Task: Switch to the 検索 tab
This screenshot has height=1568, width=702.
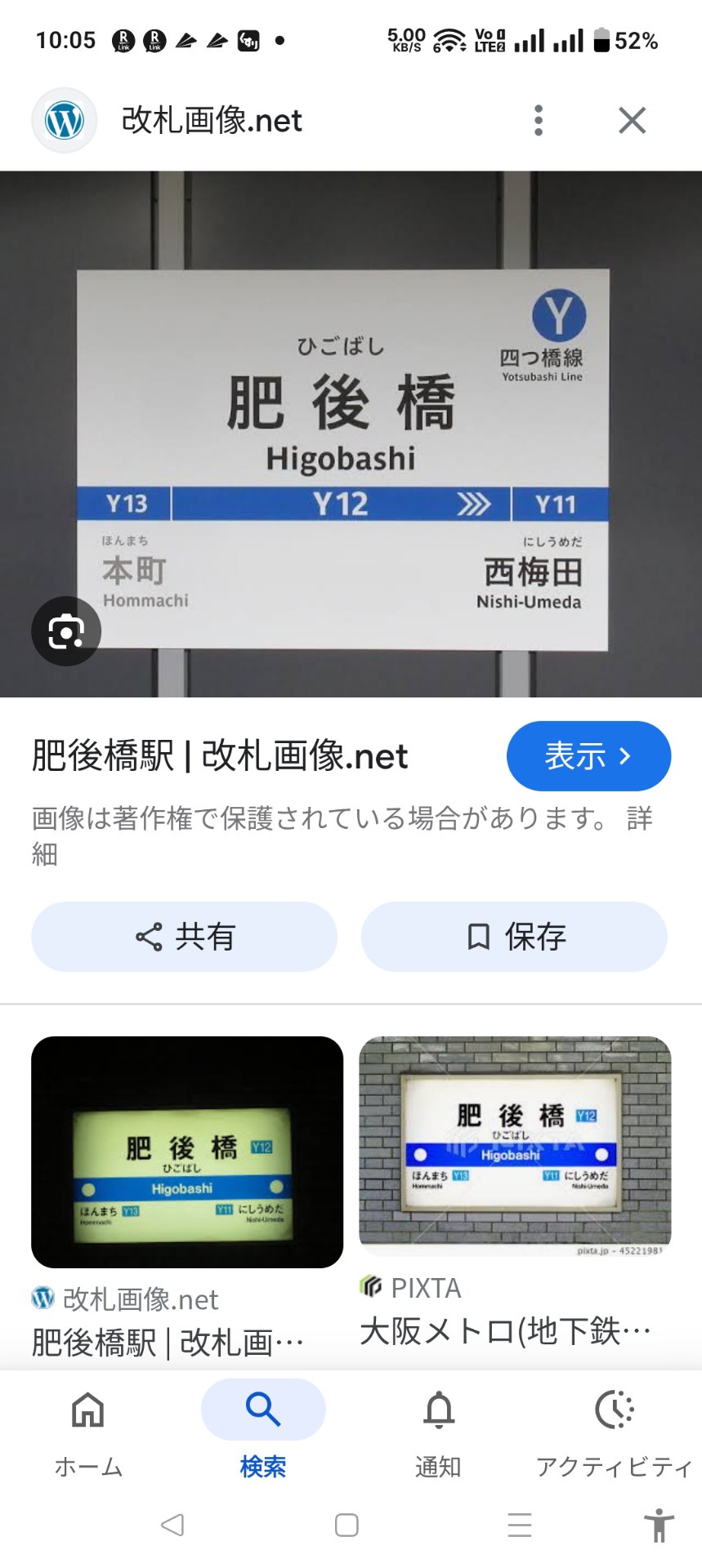Action: (x=263, y=1434)
